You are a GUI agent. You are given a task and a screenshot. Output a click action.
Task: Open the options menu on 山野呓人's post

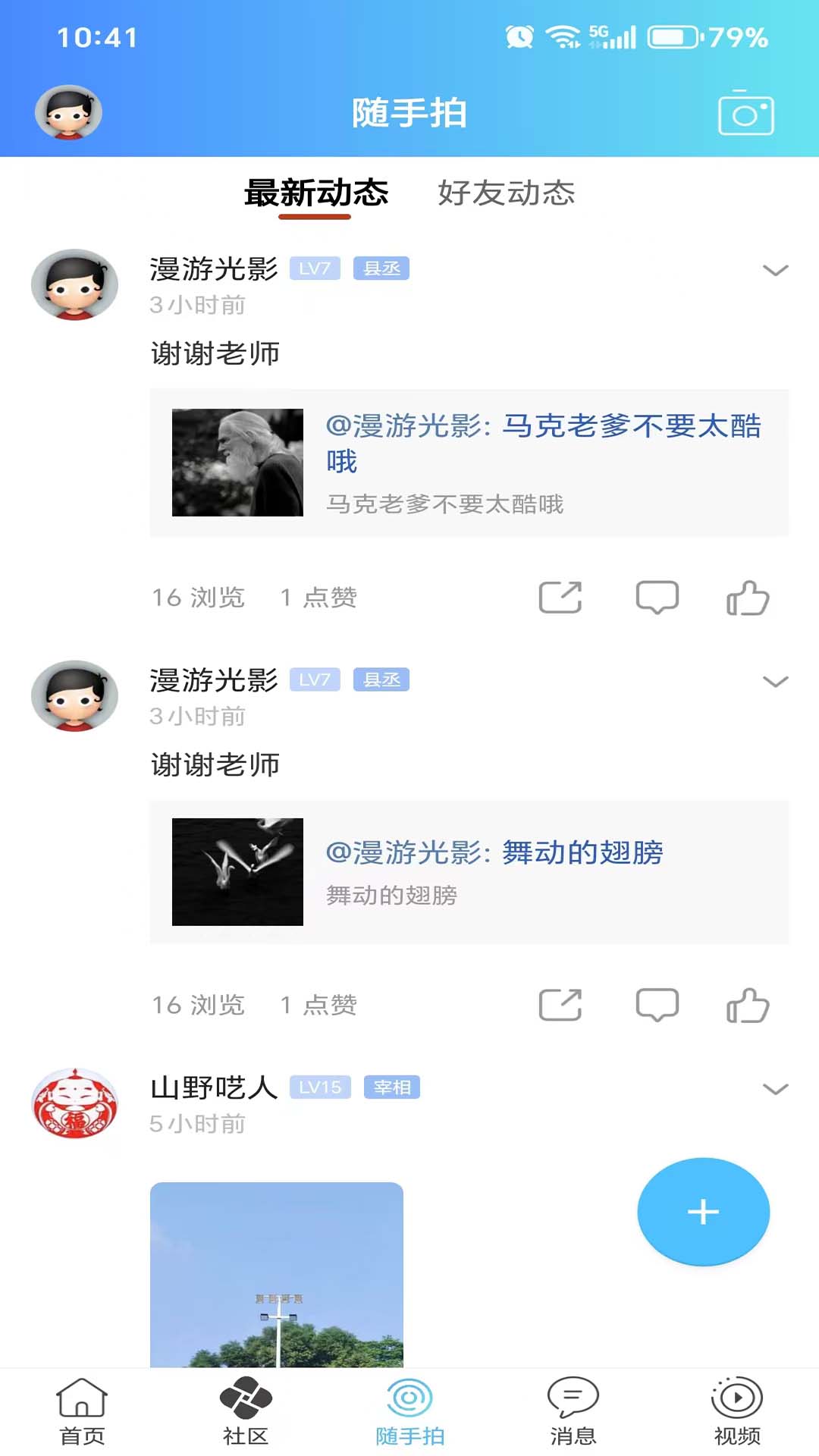[774, 1090]
